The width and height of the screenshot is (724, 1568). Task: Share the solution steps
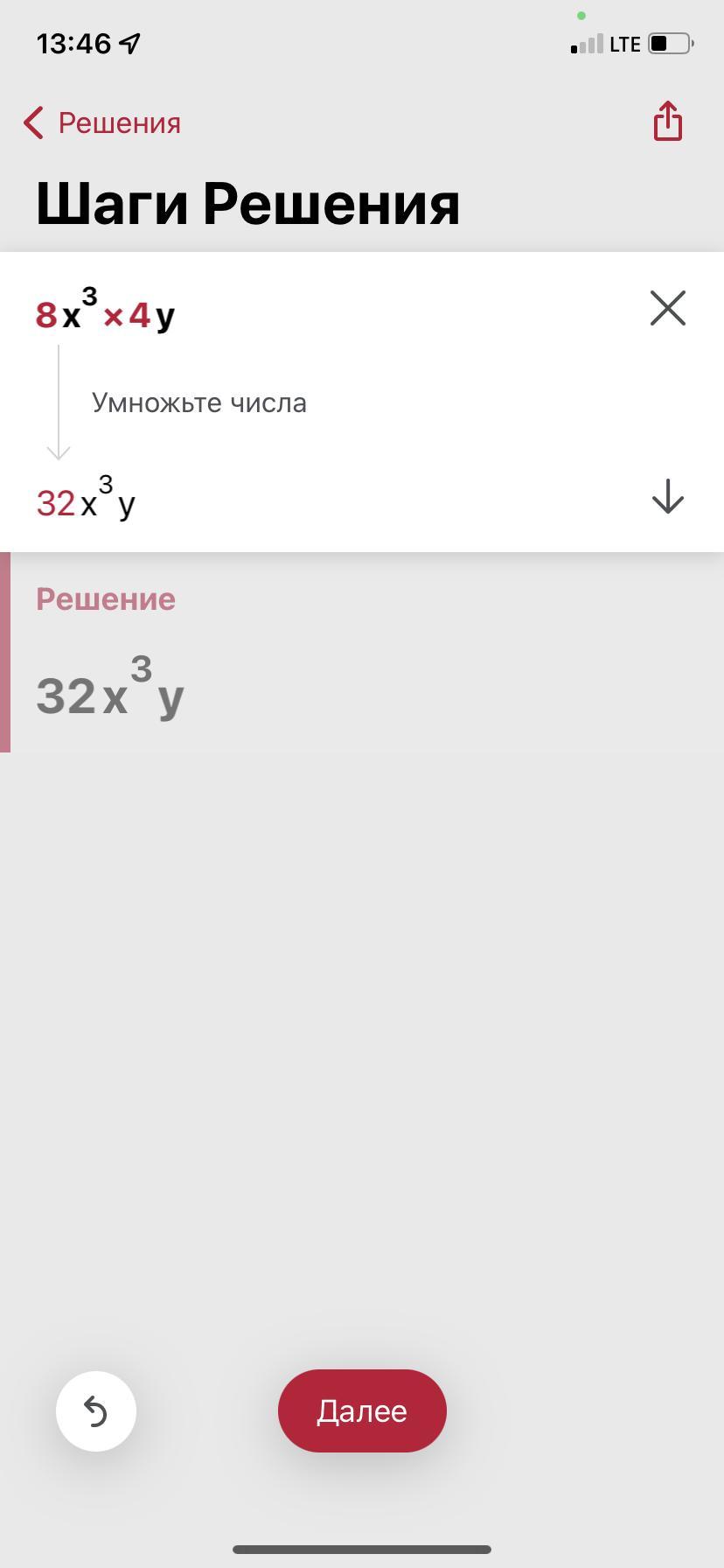(668, 121)
